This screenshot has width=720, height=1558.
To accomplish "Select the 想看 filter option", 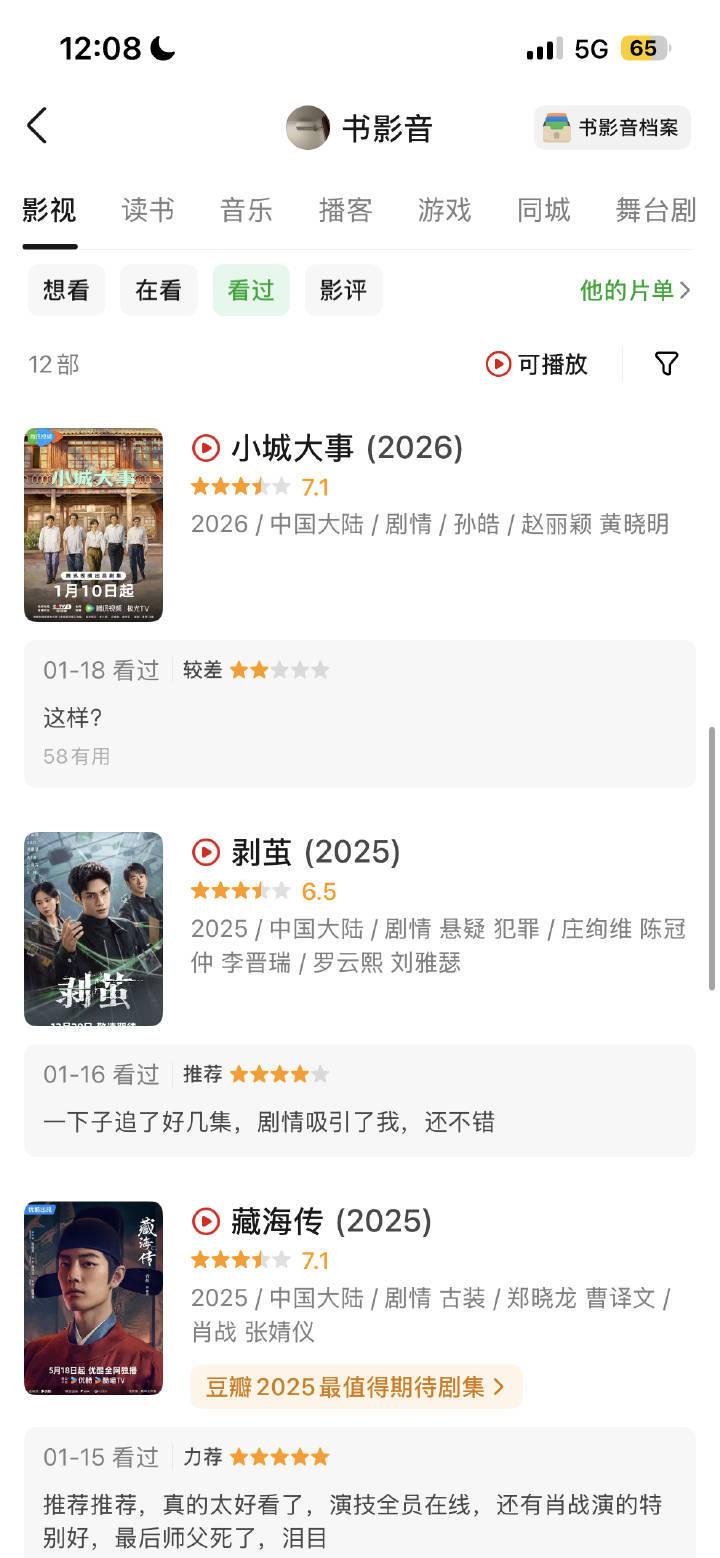I will point(66,290).
